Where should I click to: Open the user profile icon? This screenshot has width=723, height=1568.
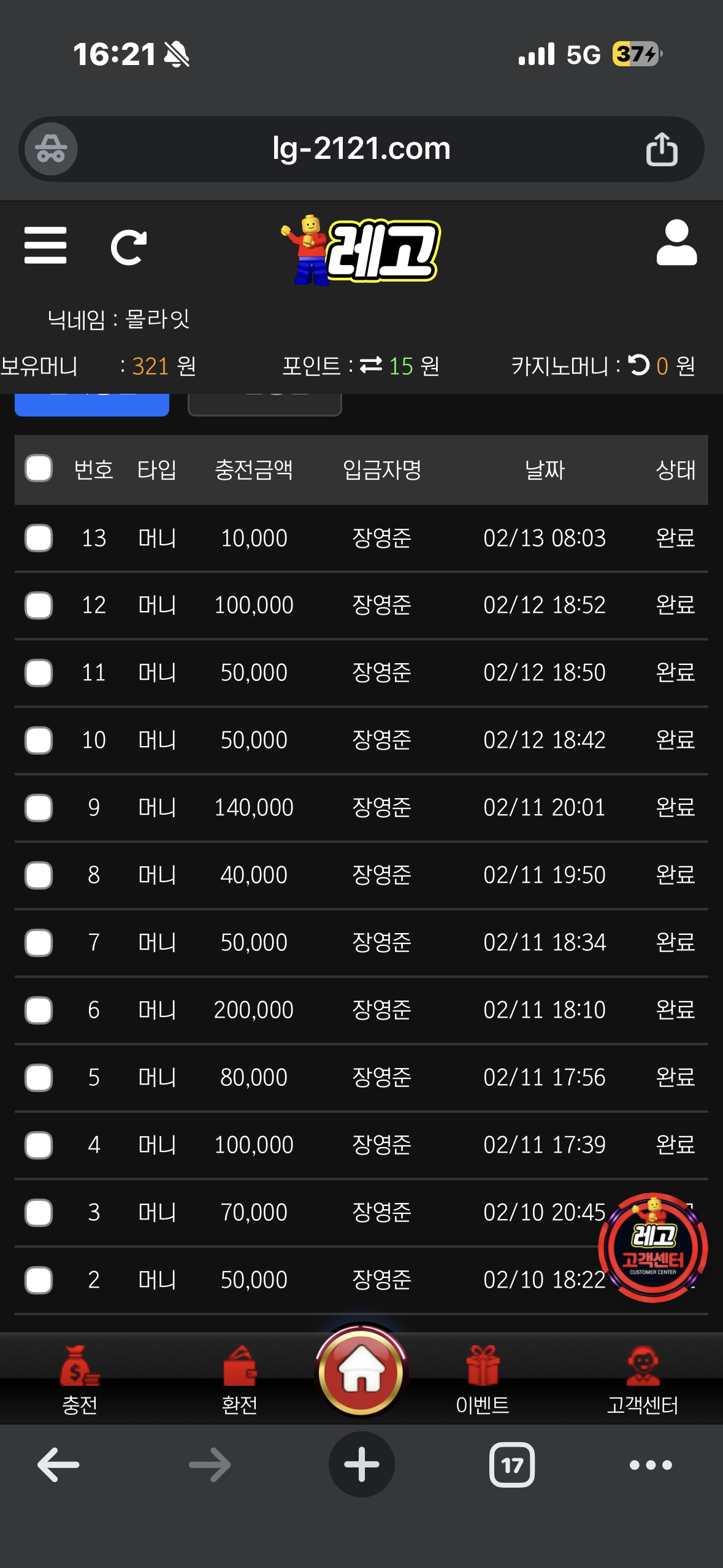pos(676,244)
